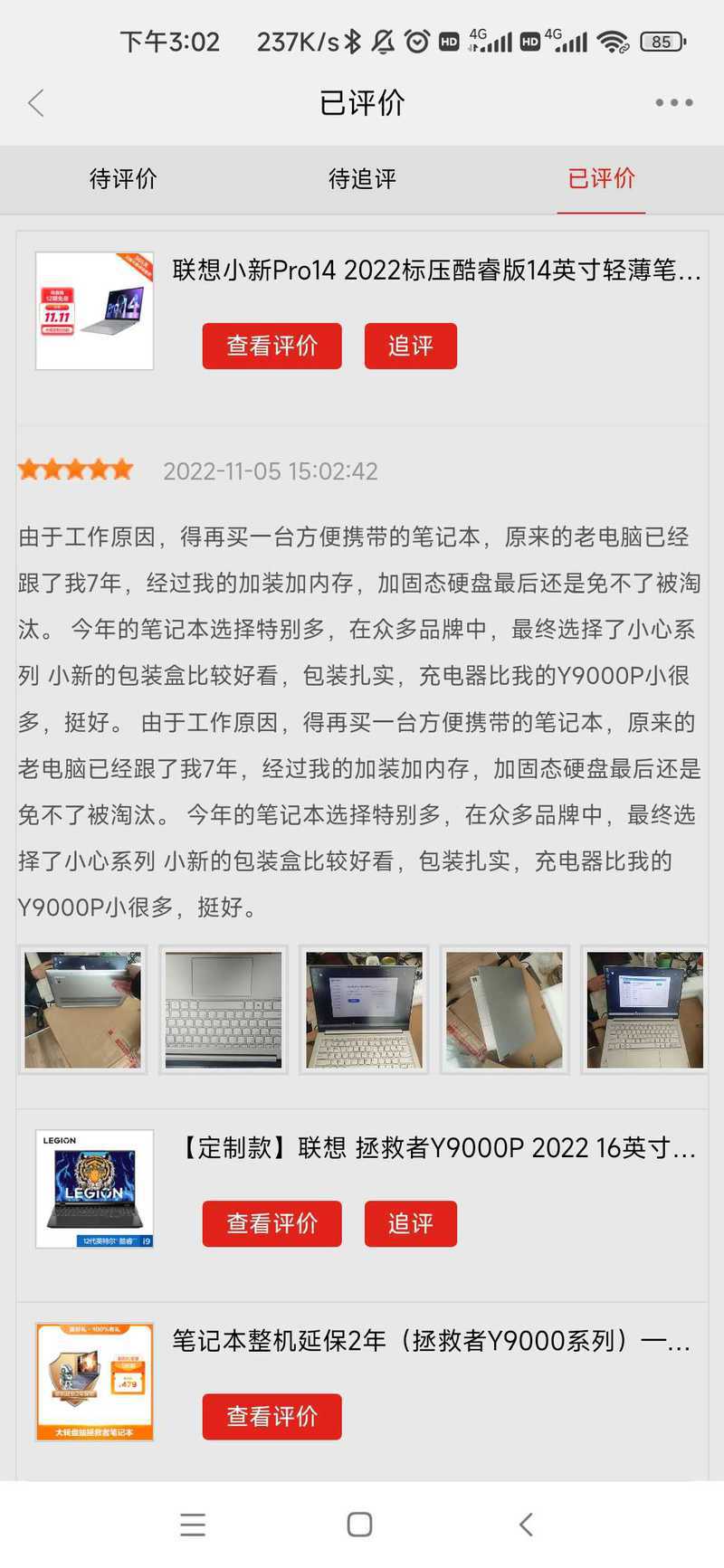Image resolution: width=724 pixels, height=1568 pixels.
Task: Tap 查看评价 for 联想小新Pro14
Action: (x=271, y=346)
